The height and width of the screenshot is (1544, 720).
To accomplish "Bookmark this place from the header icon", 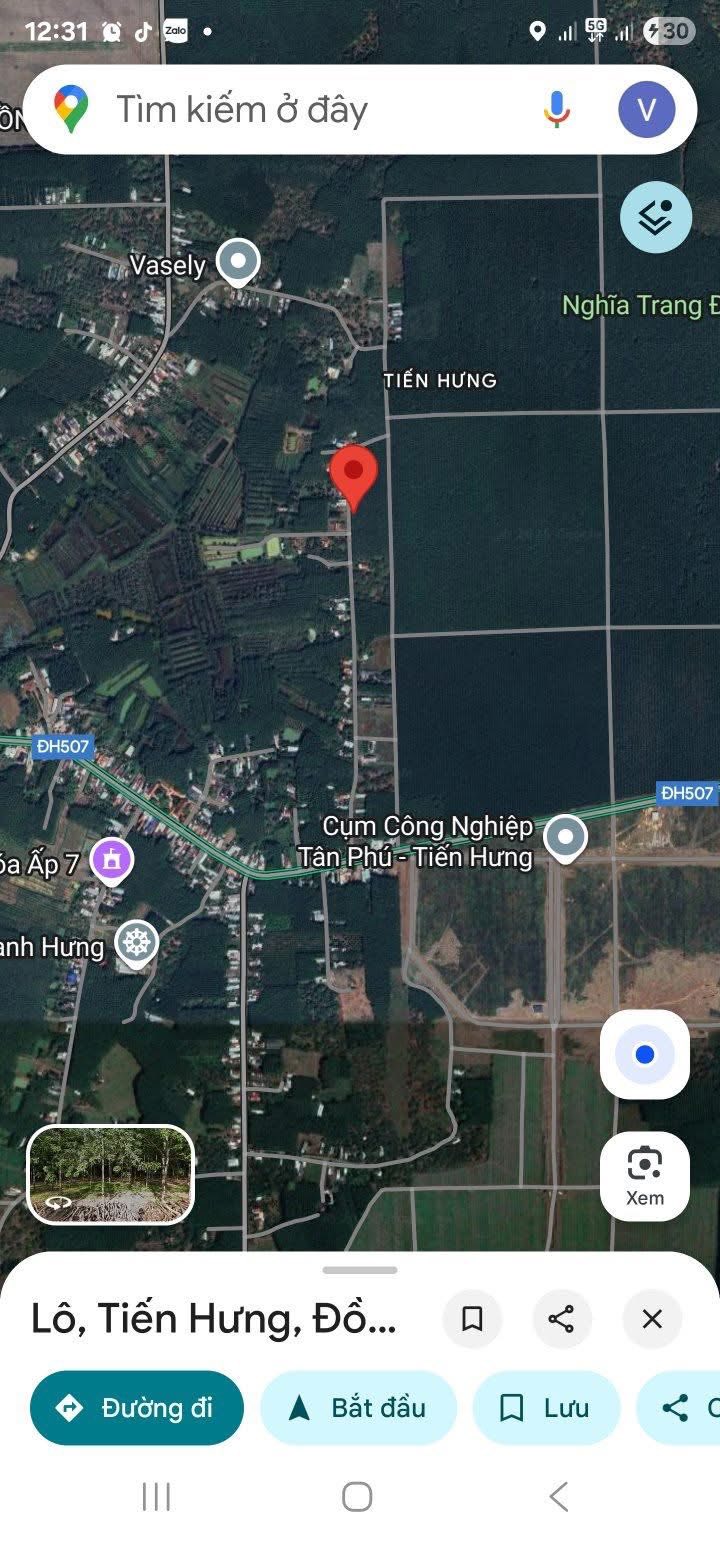I will [x=472, y=1319].
